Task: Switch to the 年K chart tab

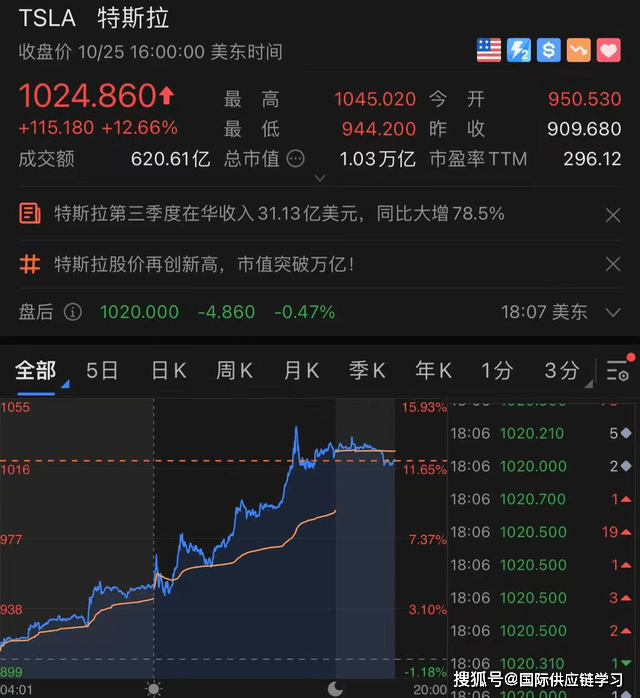Action: pyautogui.click(x=433, y=371)
